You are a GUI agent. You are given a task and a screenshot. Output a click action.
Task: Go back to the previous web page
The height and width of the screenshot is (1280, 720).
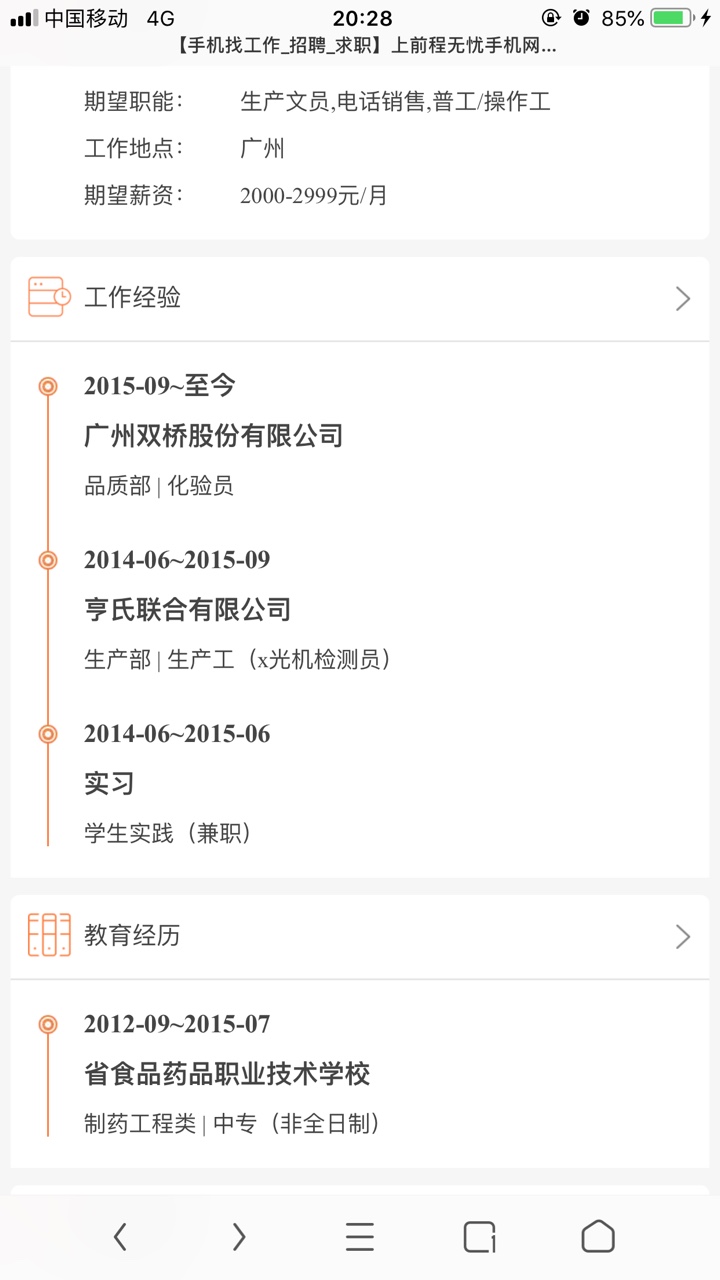pyautogui.click(x=120, y=1237)
